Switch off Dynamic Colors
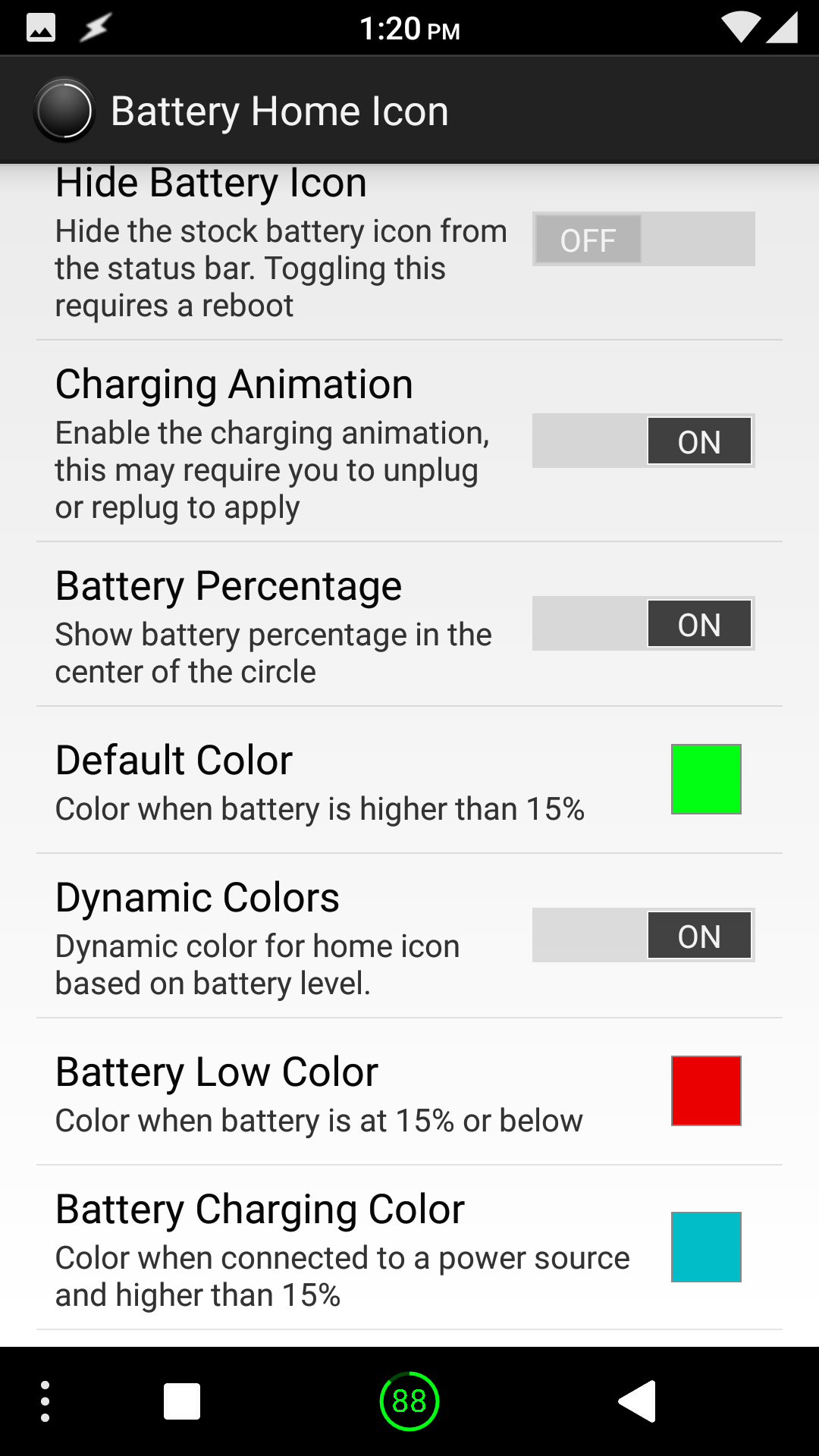This screenshot has height=1456, width=819. coord(643,935)
